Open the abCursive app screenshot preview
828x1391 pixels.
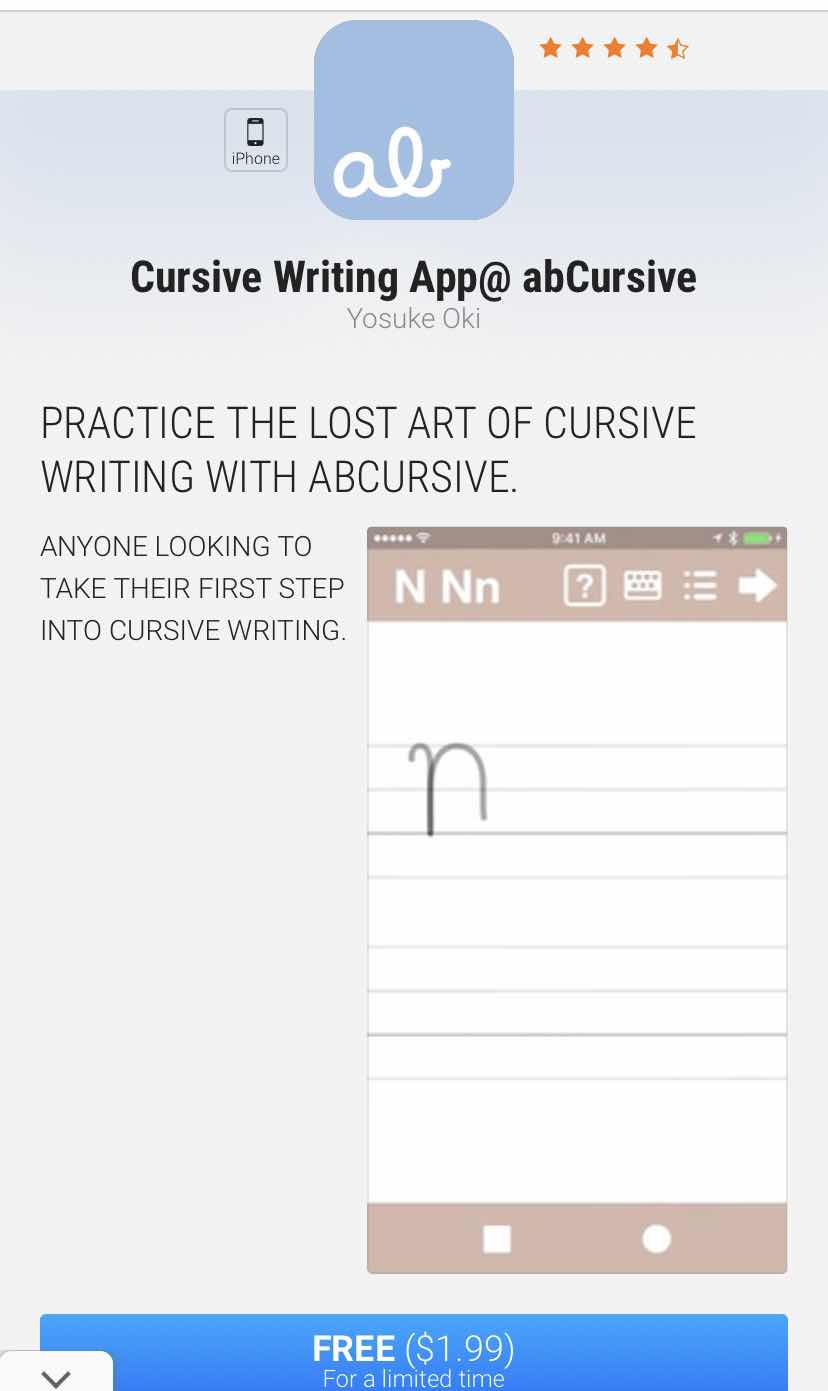tap(577, 900)
